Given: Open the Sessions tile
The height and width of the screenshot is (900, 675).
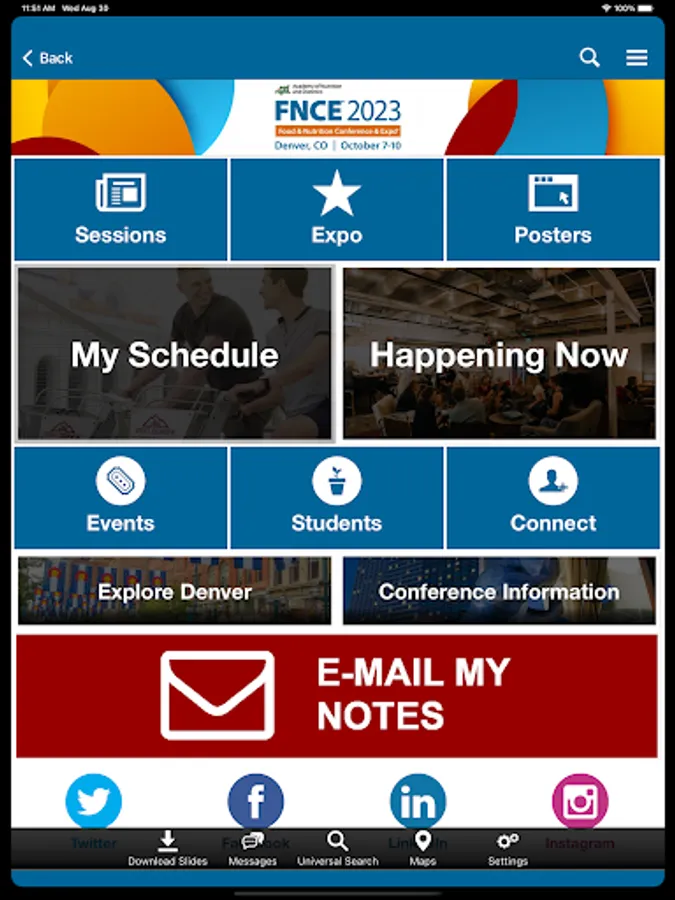Looking at the screenshot, I should [x=120, y=209].
